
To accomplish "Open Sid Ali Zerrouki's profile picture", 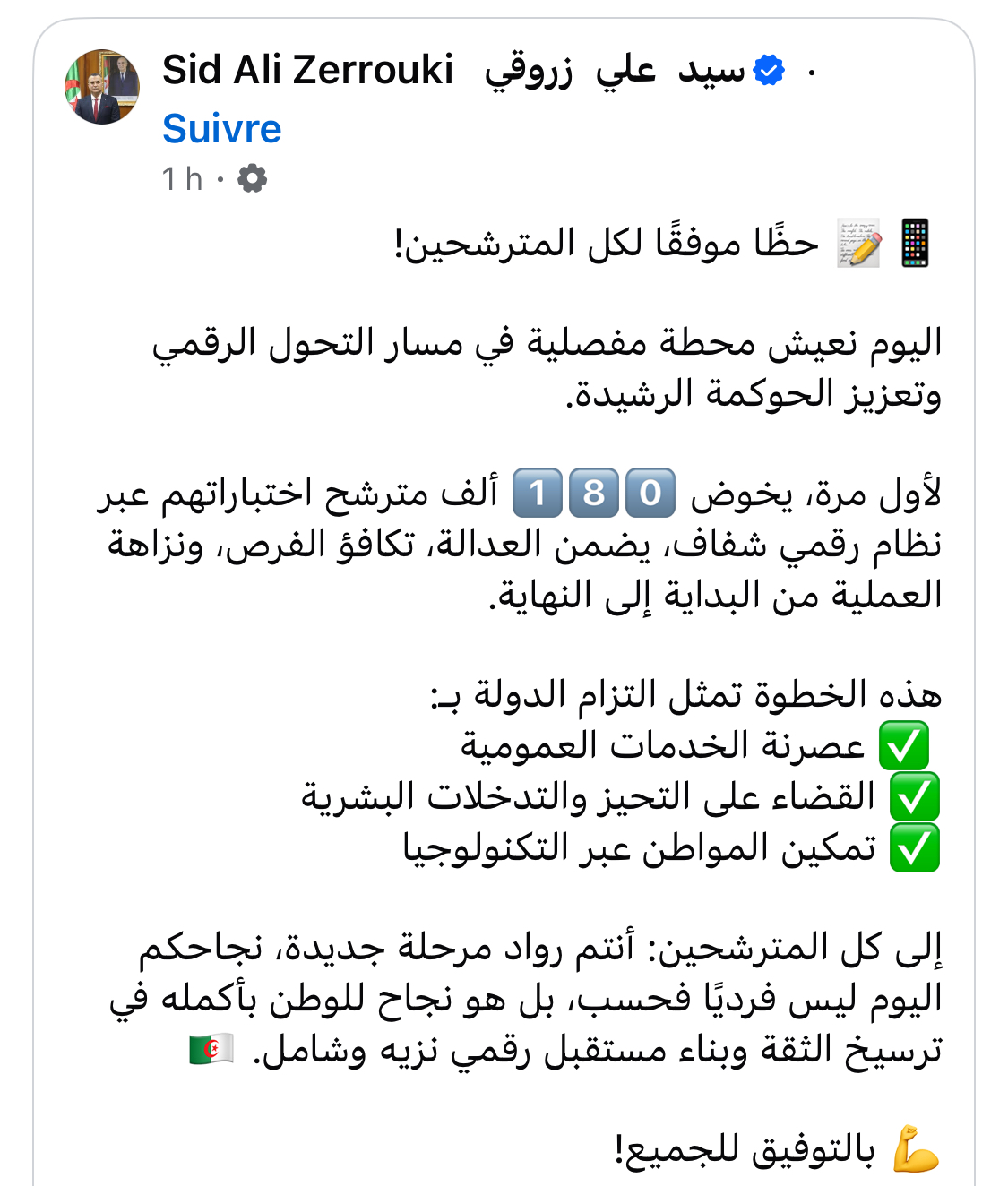I will (x=102, y=87).
